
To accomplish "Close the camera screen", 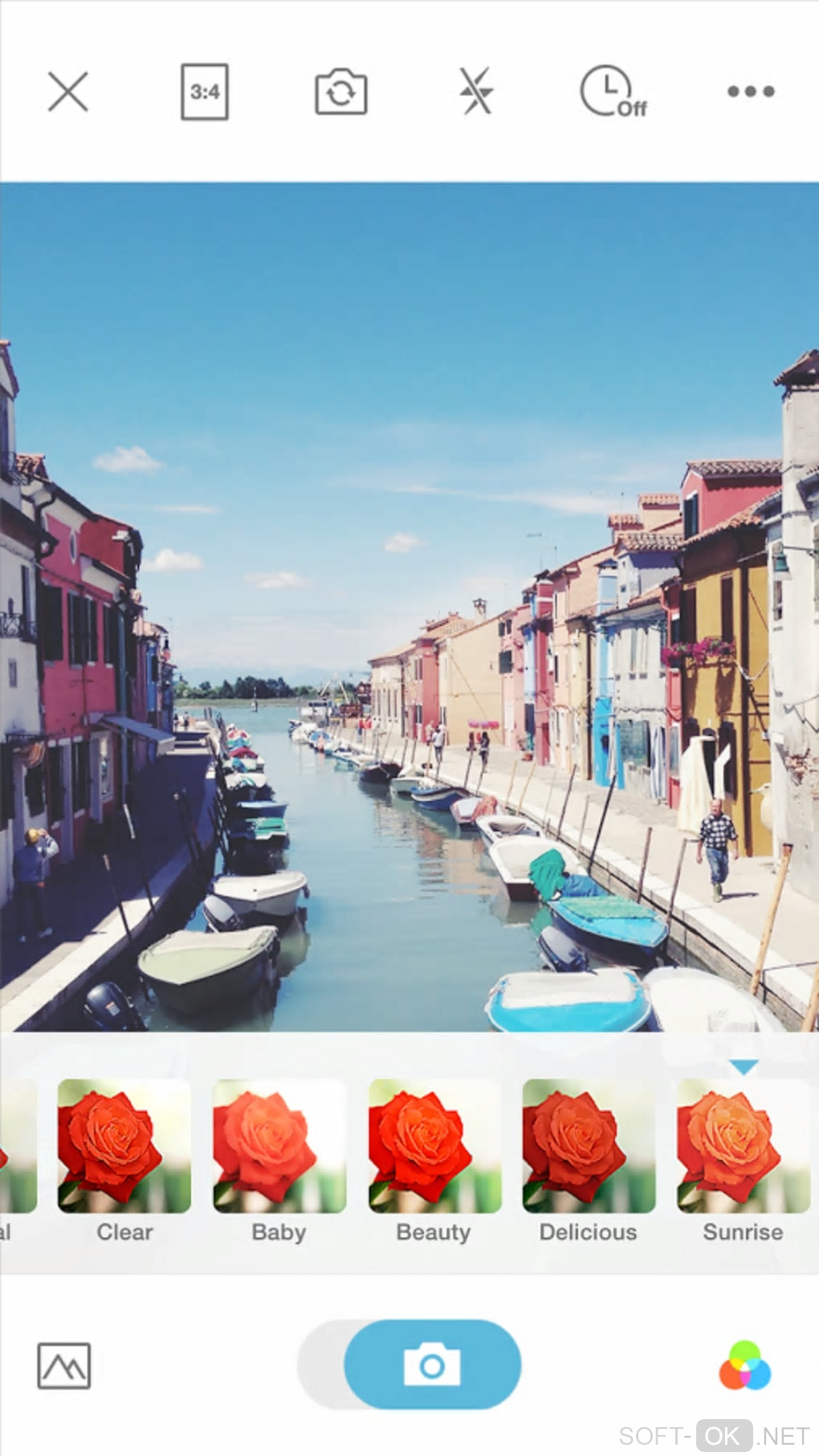I will (67, 92).
